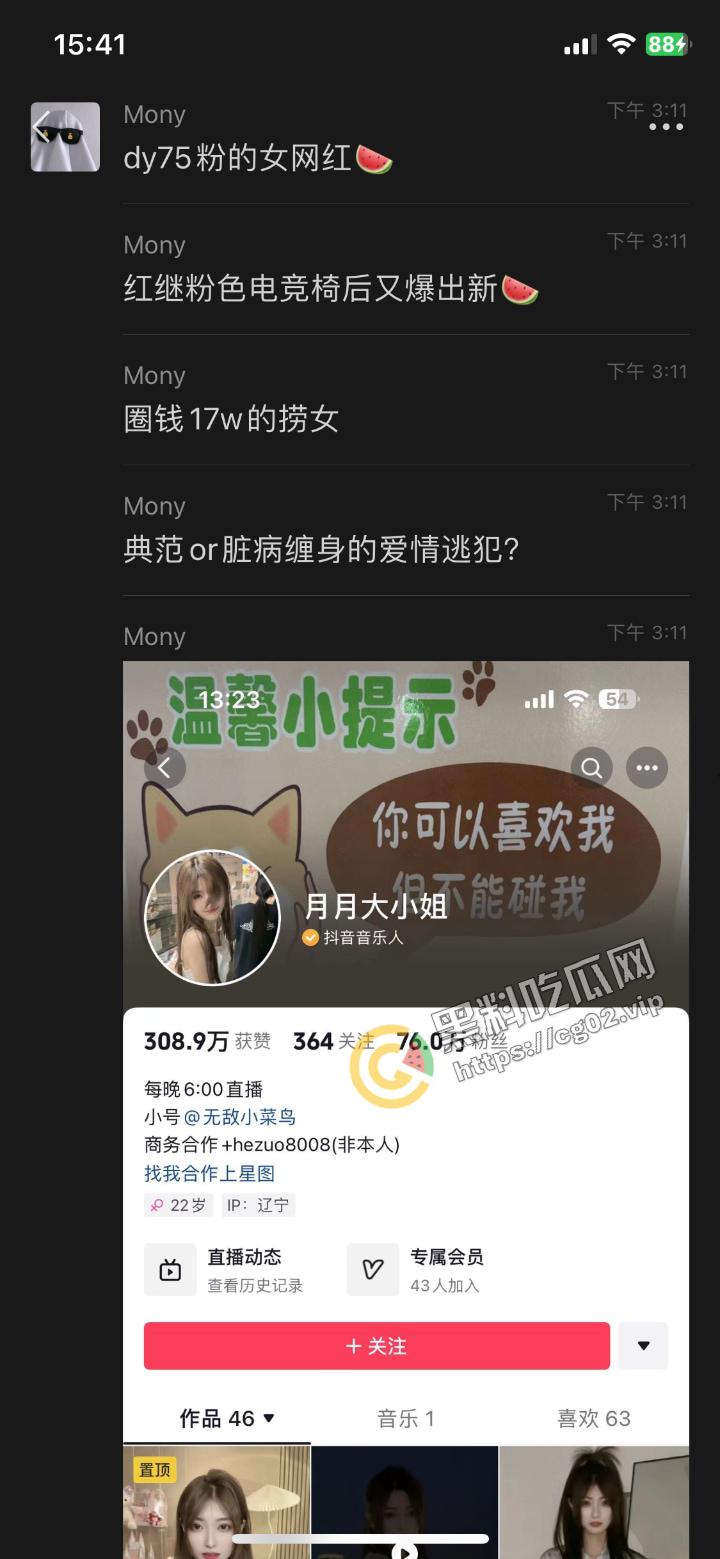The image size is (720, 1559).
Task: Click the back arrow on the profile page
Action: 164,768
